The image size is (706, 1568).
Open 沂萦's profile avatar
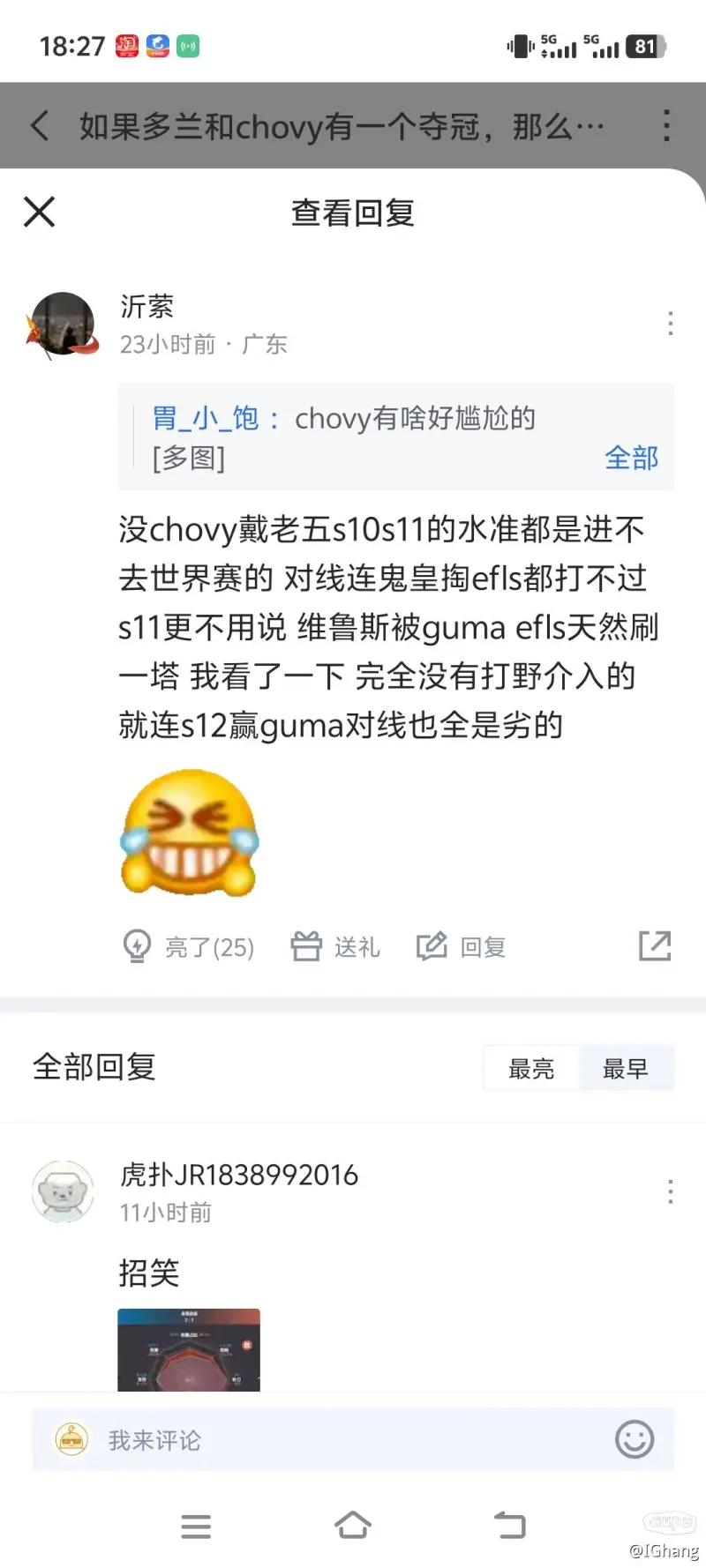[63, 325]
